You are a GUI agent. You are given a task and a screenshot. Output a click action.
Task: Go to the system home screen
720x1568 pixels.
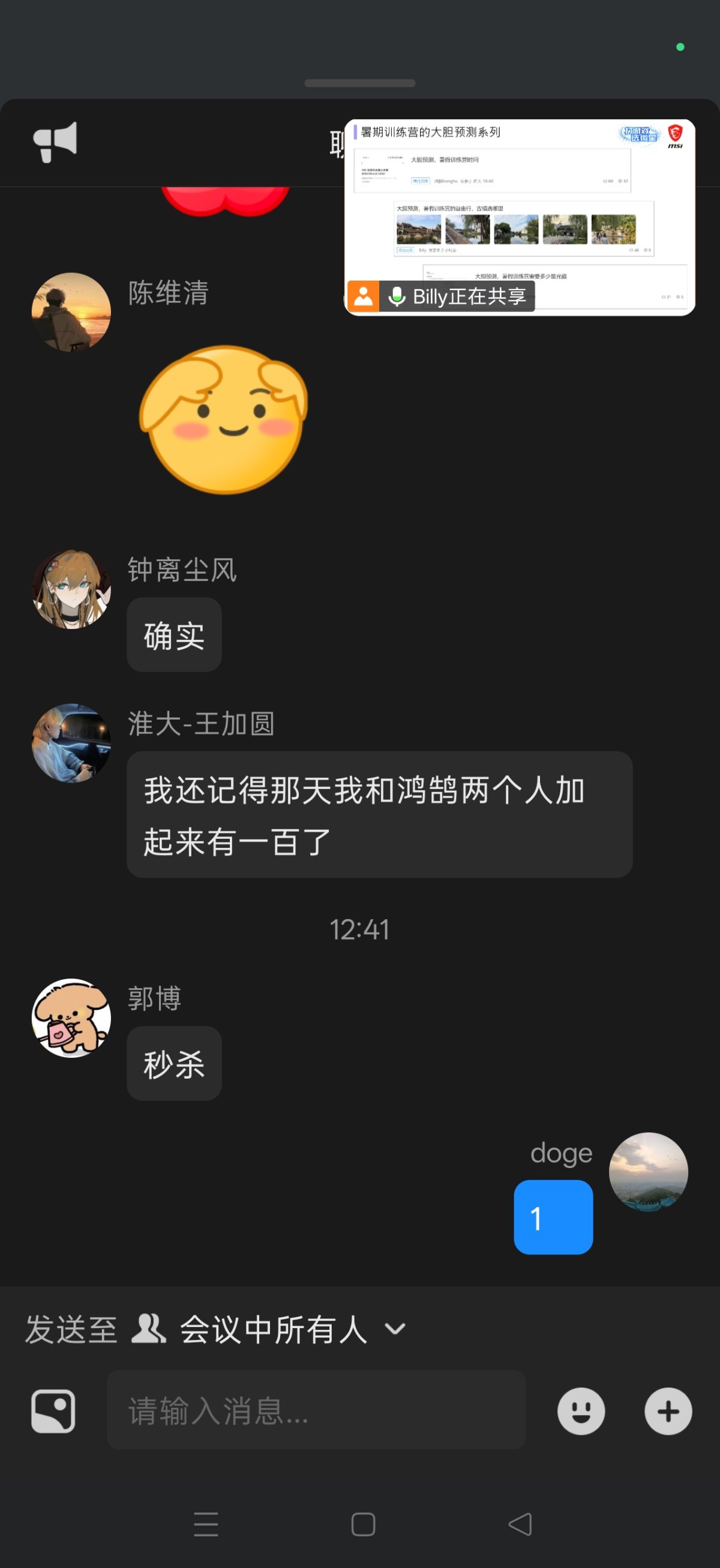pyautogui.click(x=363, y=1524)
